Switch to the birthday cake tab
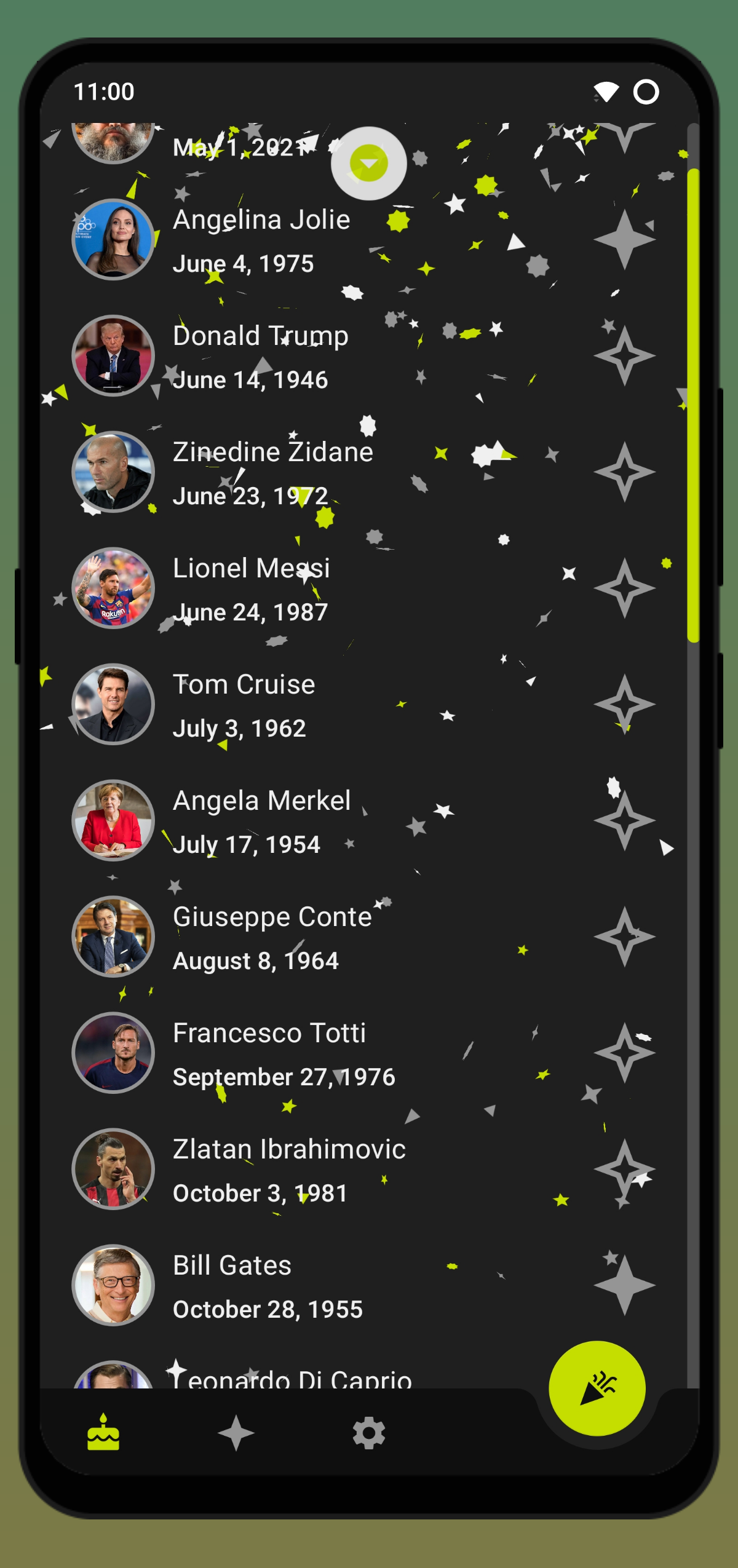The height and width of the screenshot is (1568, 738). 103,1433
